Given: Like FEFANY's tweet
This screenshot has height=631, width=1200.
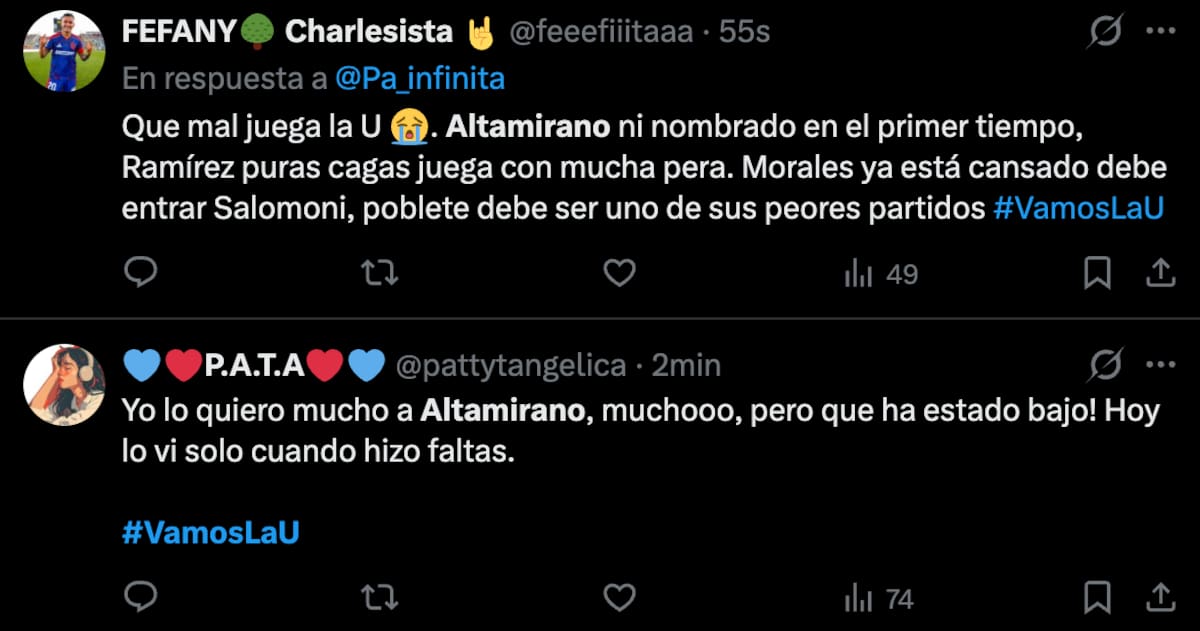Looking at the screenshot, I should pyautogui.click(x=620, y=273).
